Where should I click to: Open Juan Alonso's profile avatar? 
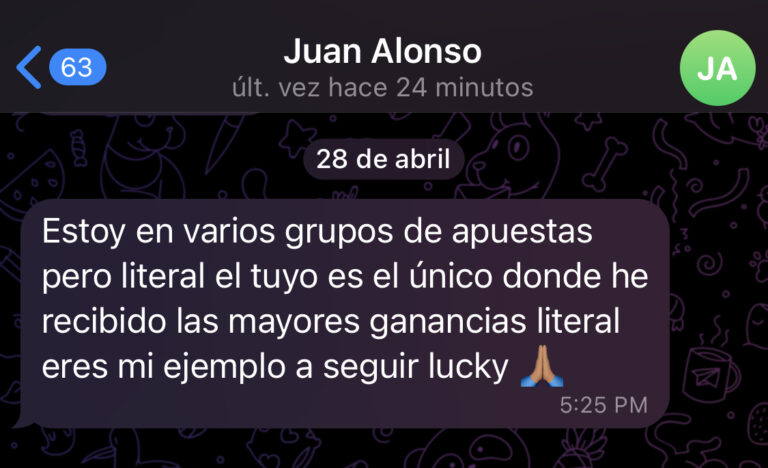pyautogui.click(x=716, y=68)
